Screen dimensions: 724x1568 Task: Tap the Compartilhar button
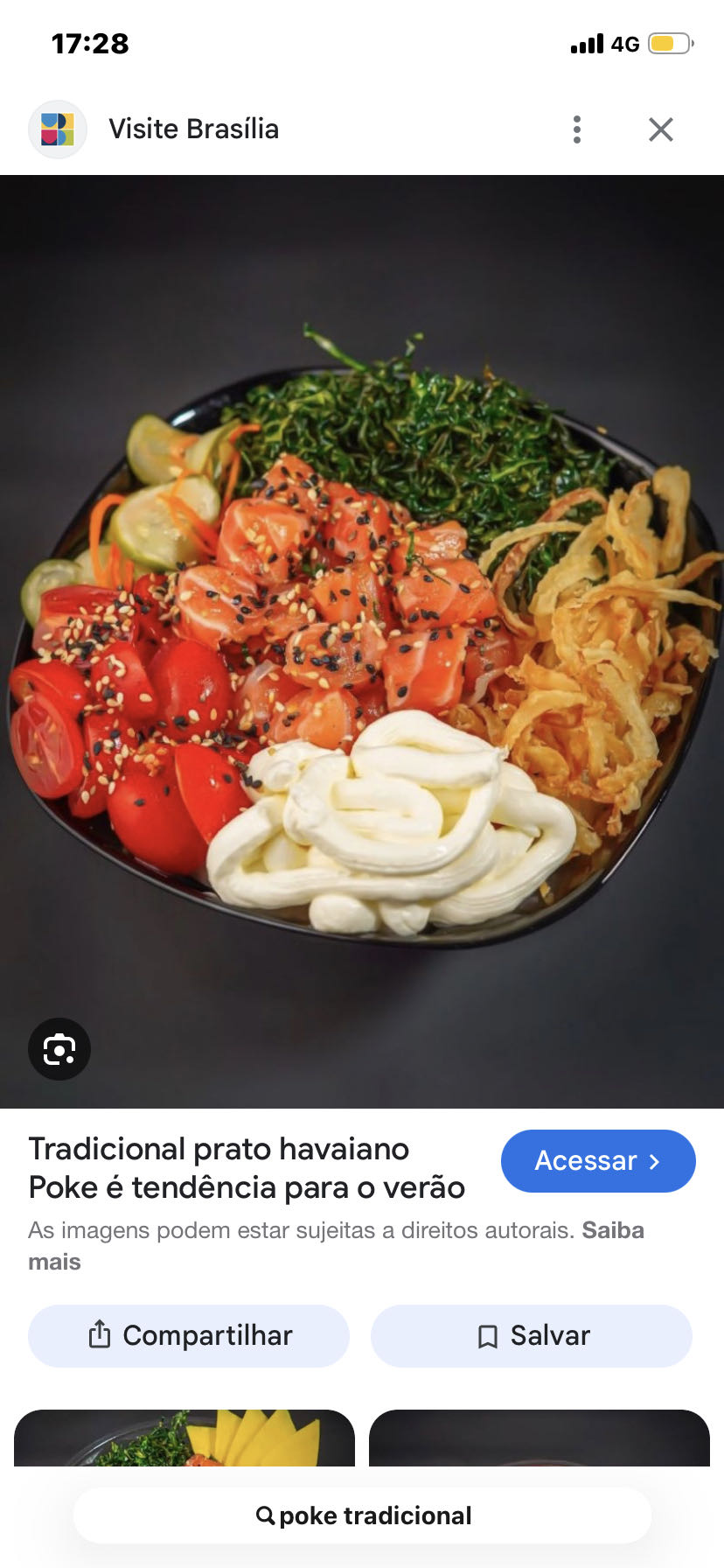pyautogui.click(x=188, y=1335)
